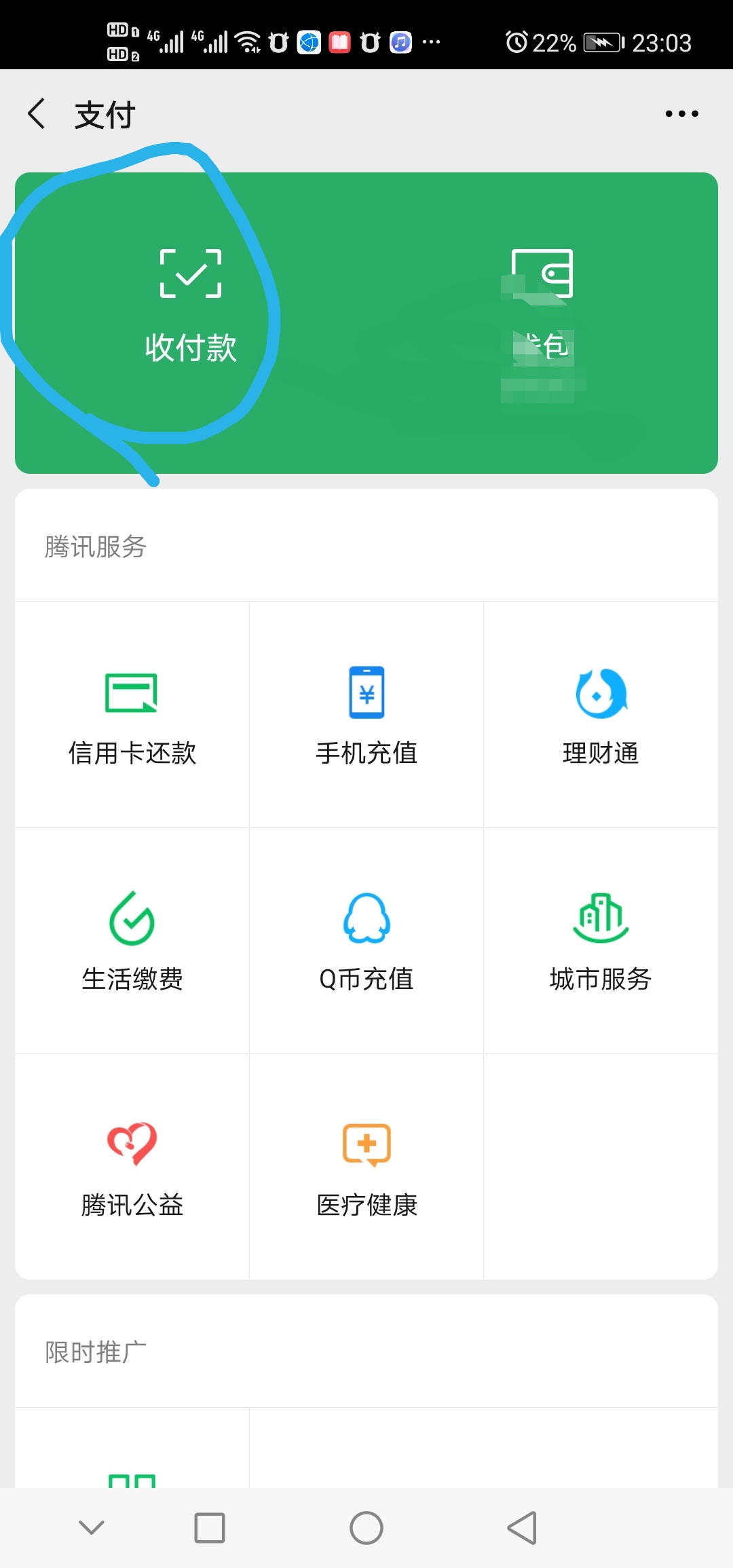The height and width of the screenshot is (1568, 733).
Task: Open Q币充值 recharge
Action: click(366, 941)
